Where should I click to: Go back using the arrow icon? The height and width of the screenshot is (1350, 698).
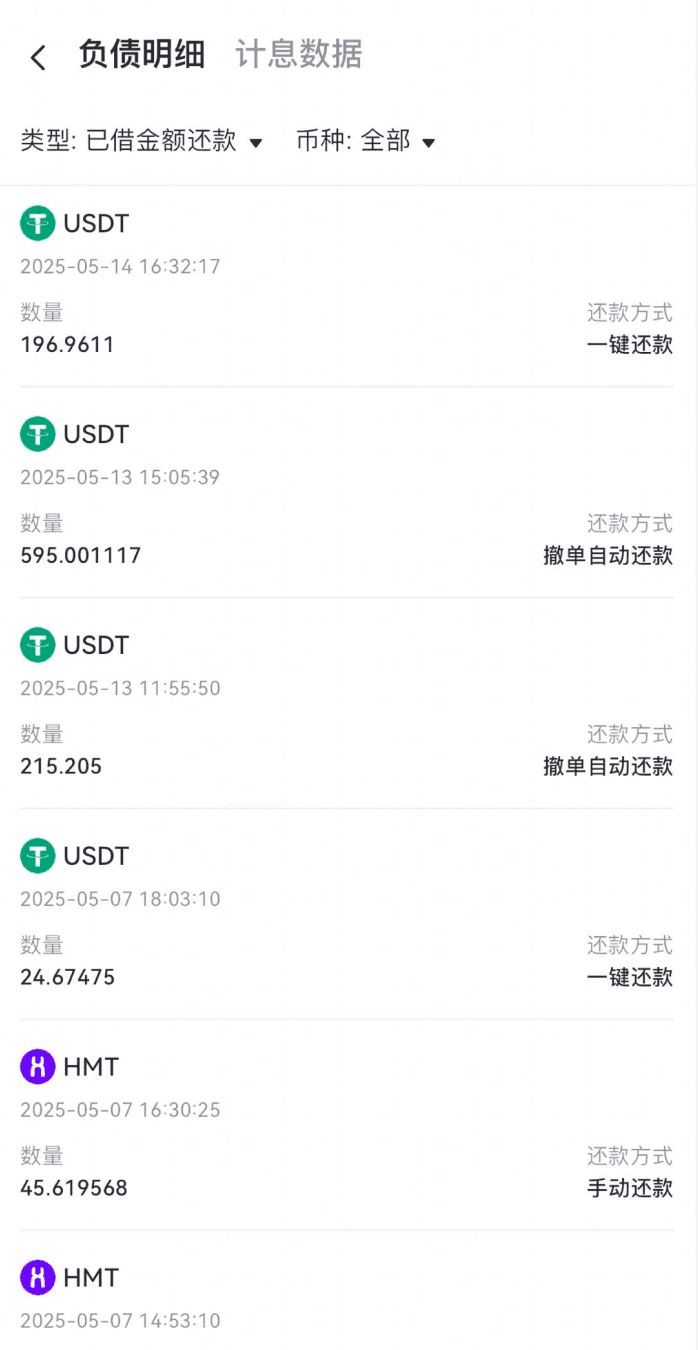38,57
